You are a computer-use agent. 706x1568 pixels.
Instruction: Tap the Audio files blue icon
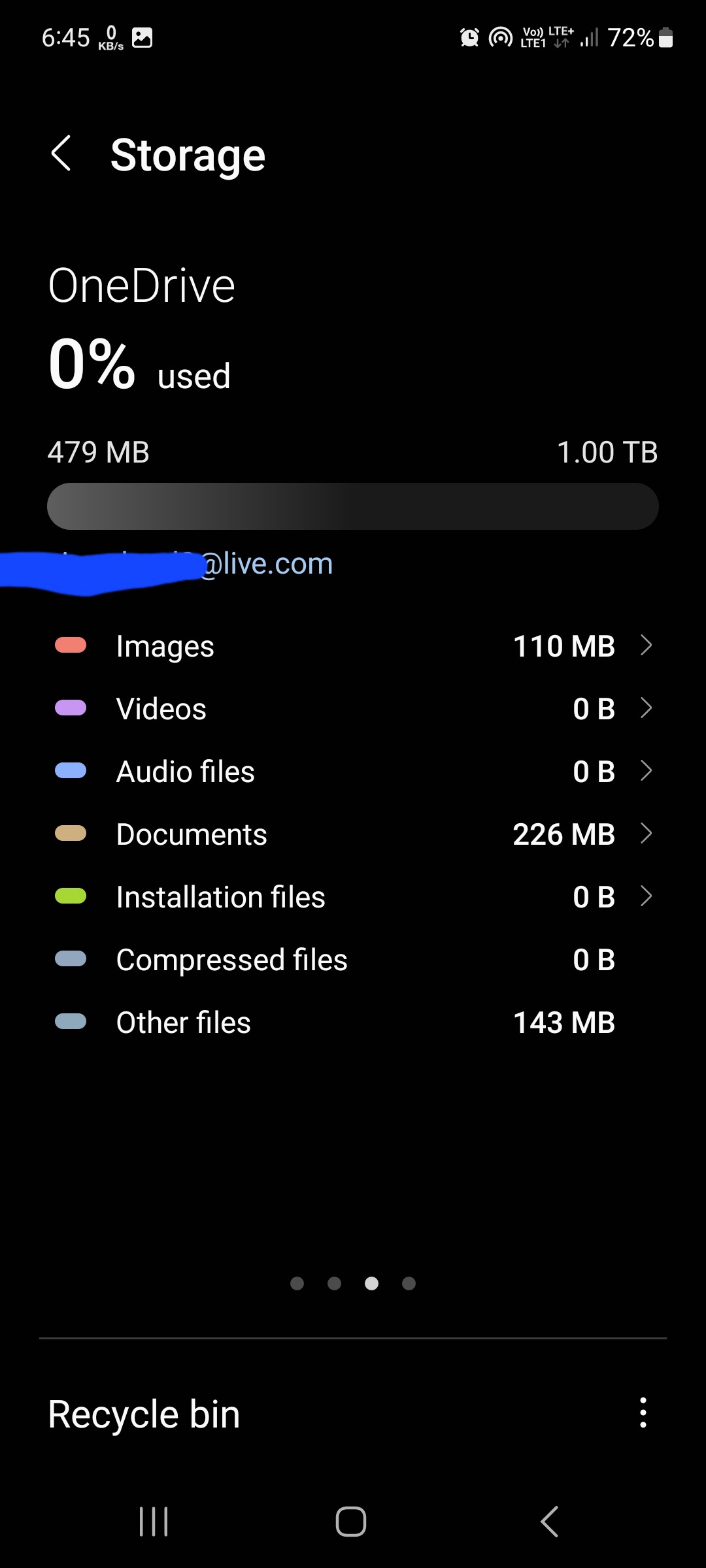(x=71, y=771)
